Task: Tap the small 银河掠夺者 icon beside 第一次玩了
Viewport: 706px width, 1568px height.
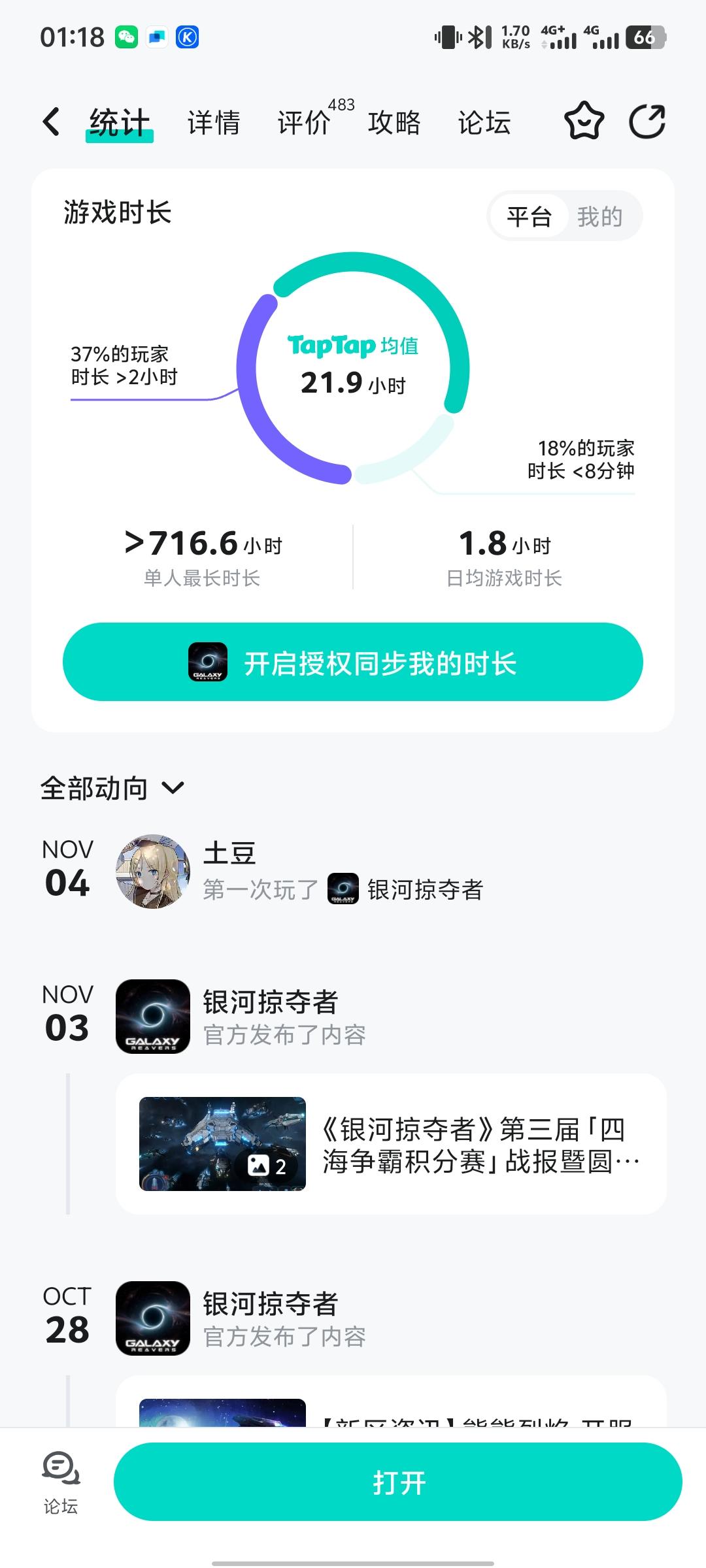Action: 345,889
